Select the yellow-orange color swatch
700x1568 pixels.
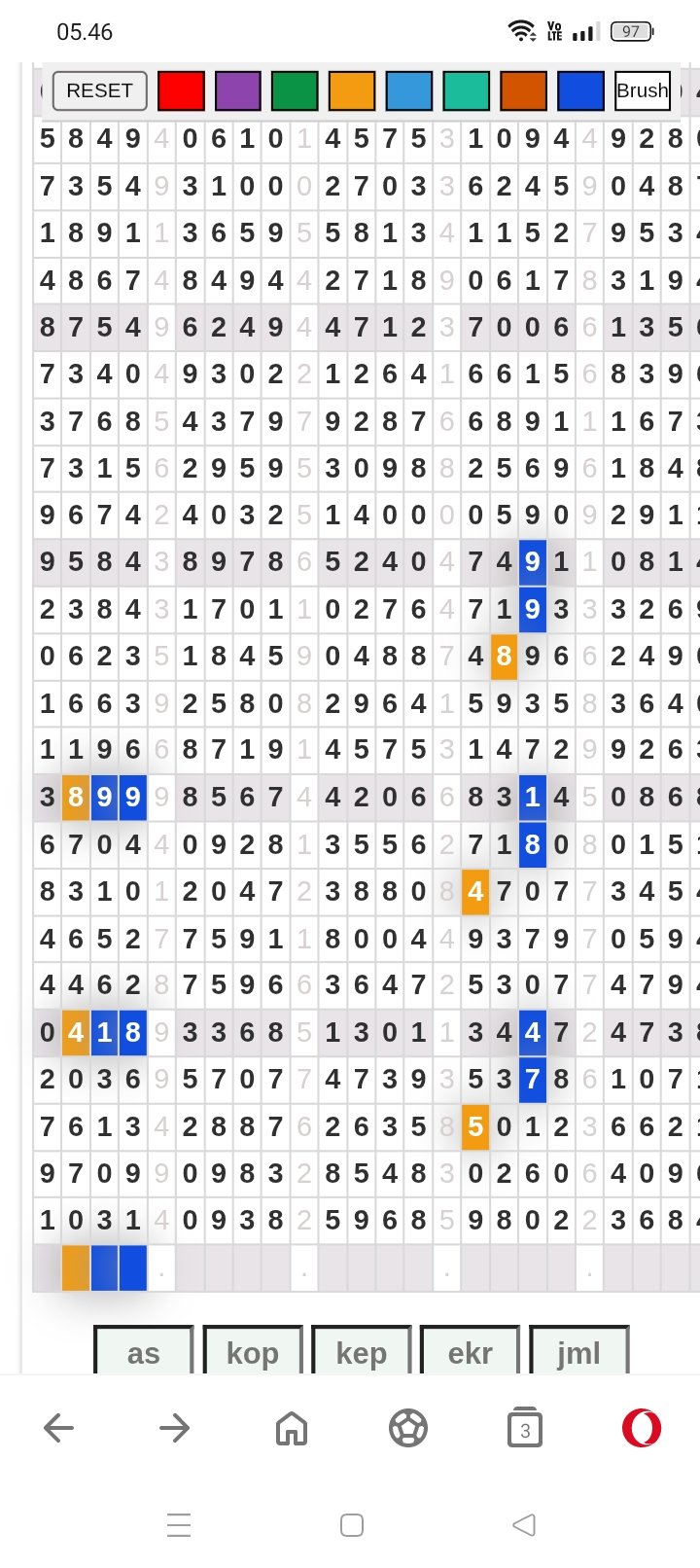click(x=352, y=90)
